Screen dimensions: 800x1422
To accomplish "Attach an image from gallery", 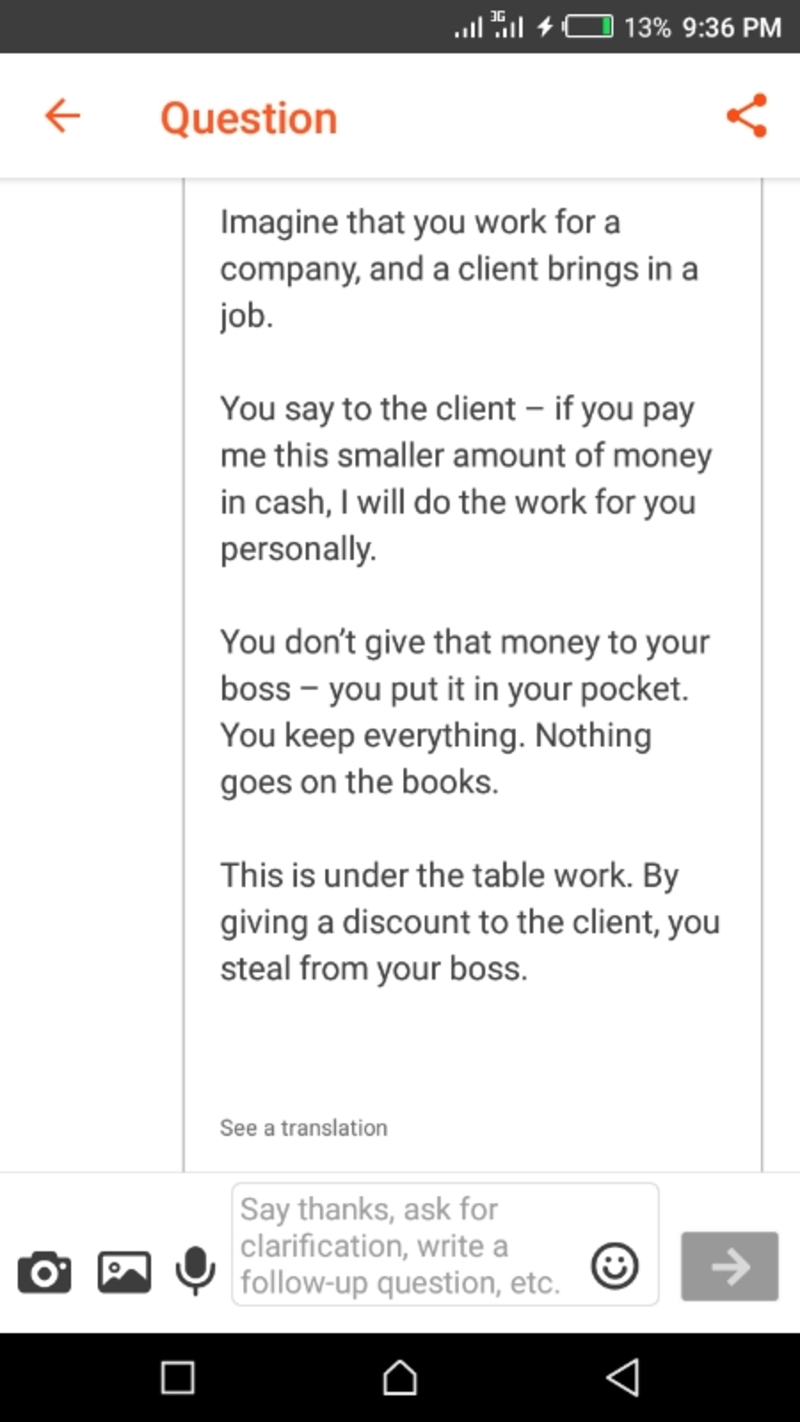I will pos(124,1272).
